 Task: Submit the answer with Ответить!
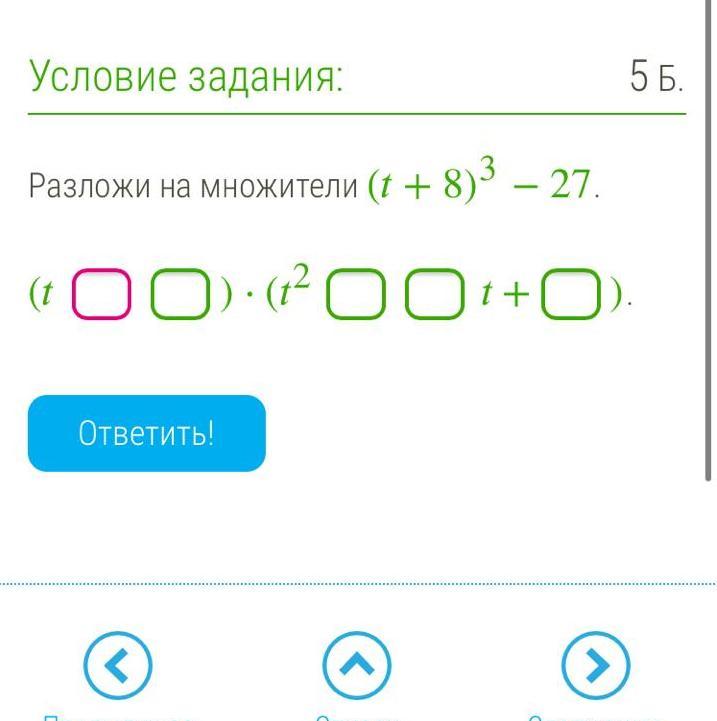pos(147,434)
